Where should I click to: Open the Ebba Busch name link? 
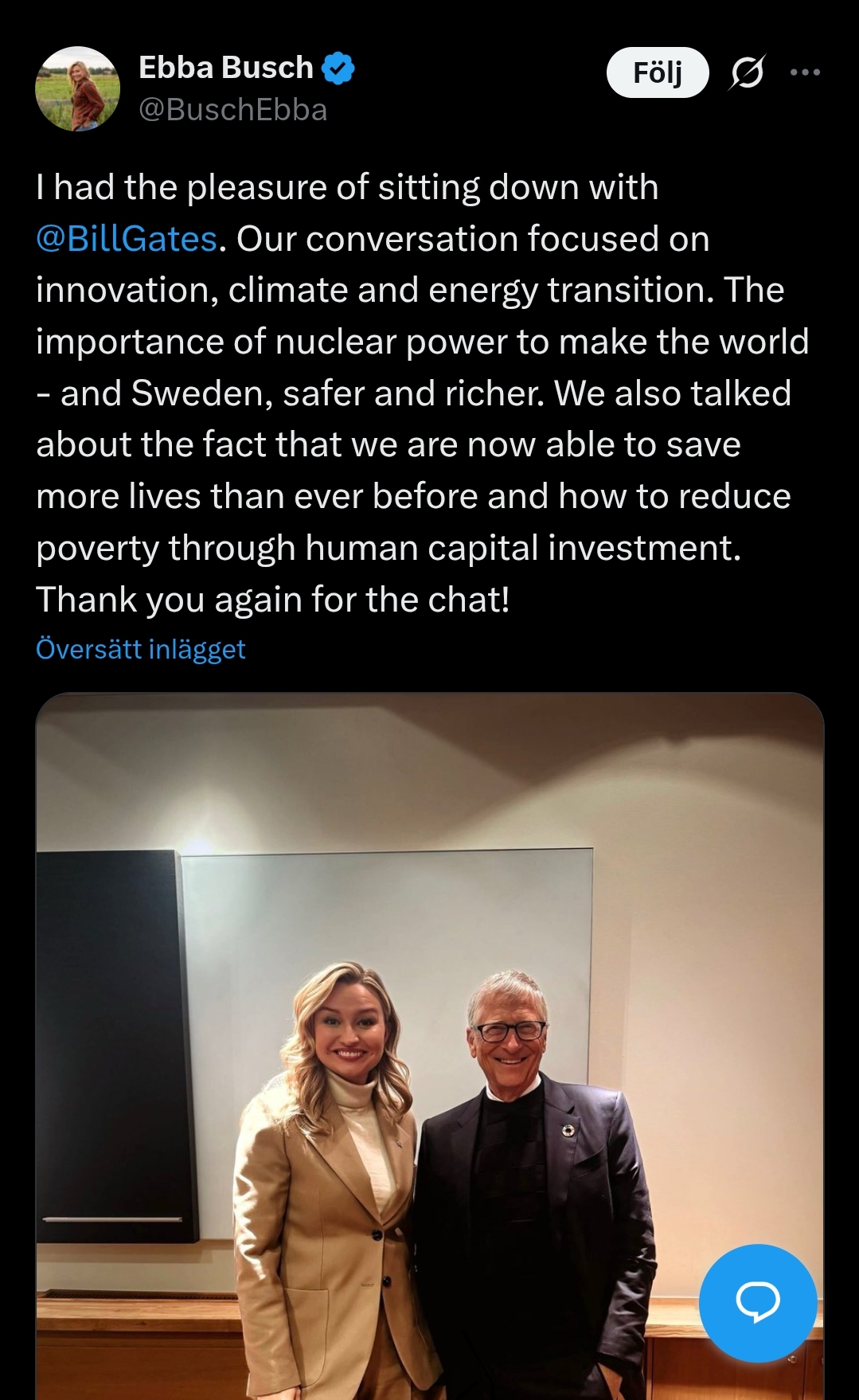pos(226,68)
